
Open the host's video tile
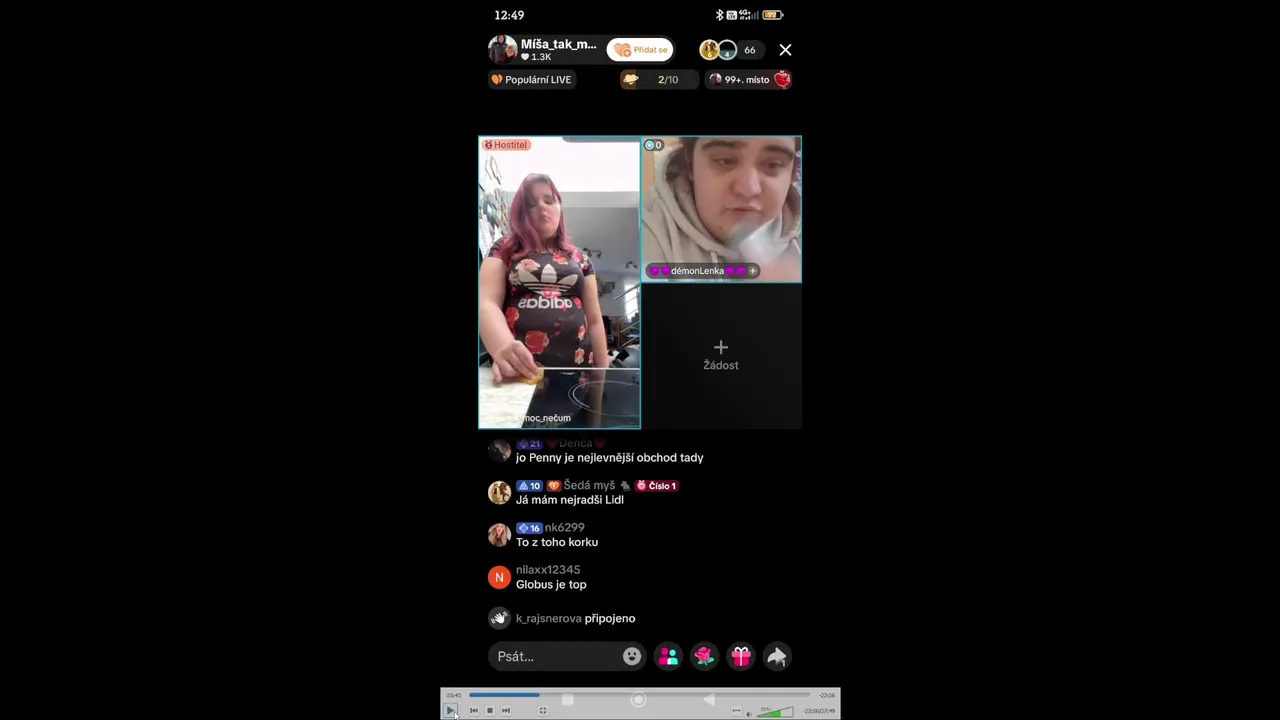point(559,282)
